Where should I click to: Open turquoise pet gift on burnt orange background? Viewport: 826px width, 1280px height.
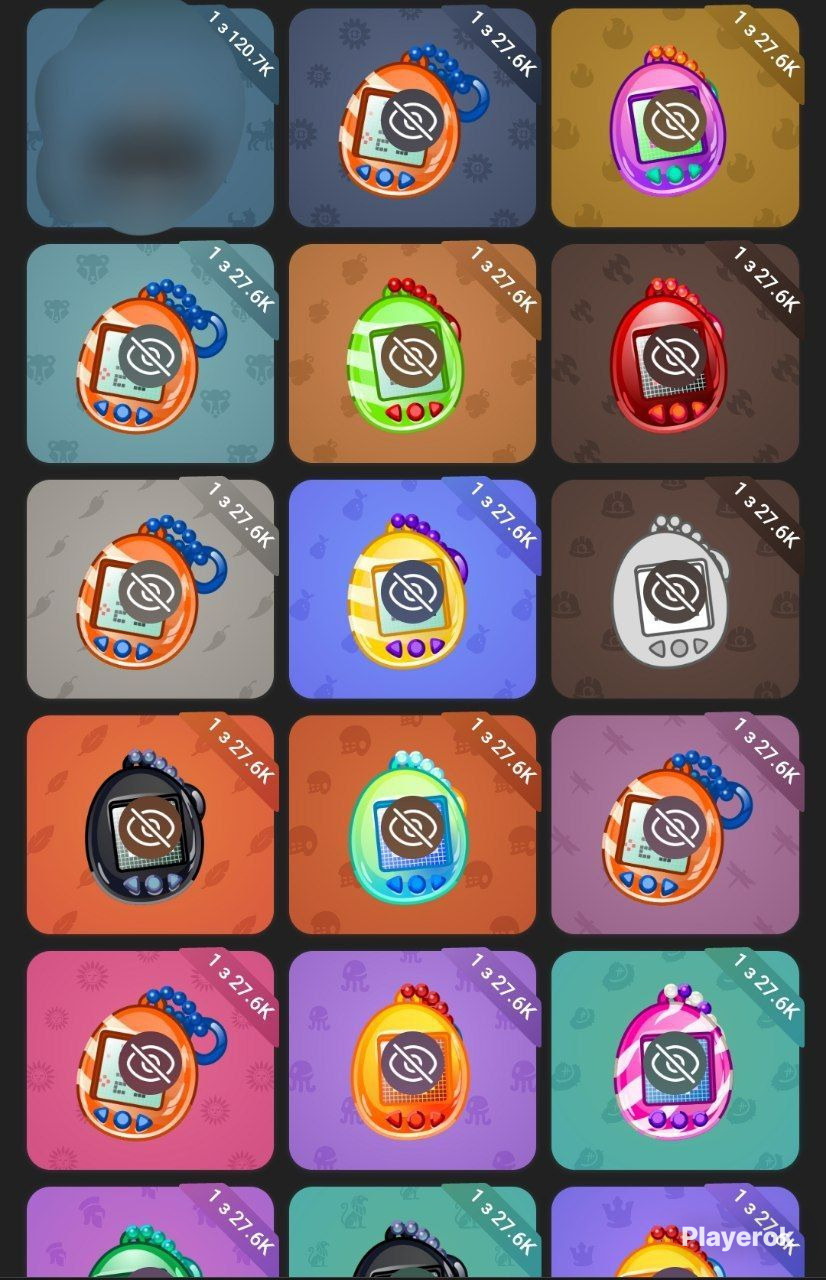pos(412,825)
